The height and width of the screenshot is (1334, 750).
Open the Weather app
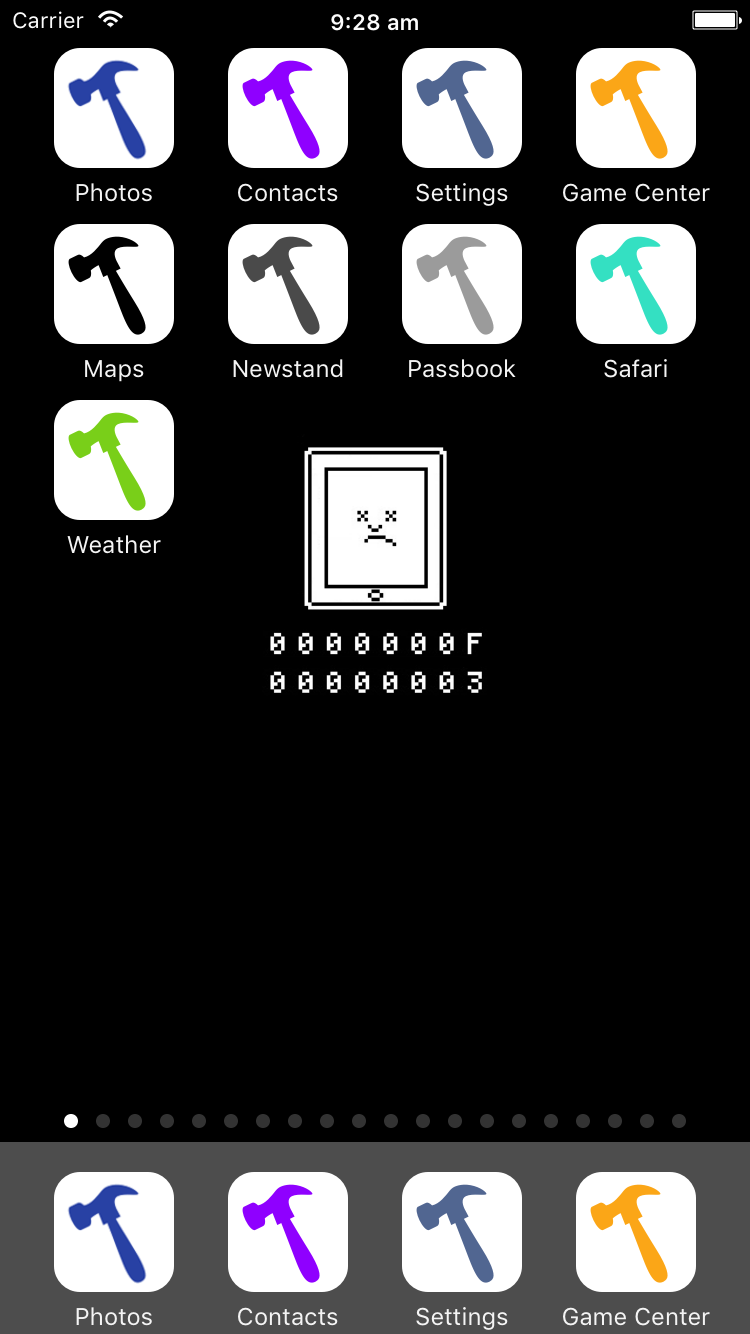[114, 460]
